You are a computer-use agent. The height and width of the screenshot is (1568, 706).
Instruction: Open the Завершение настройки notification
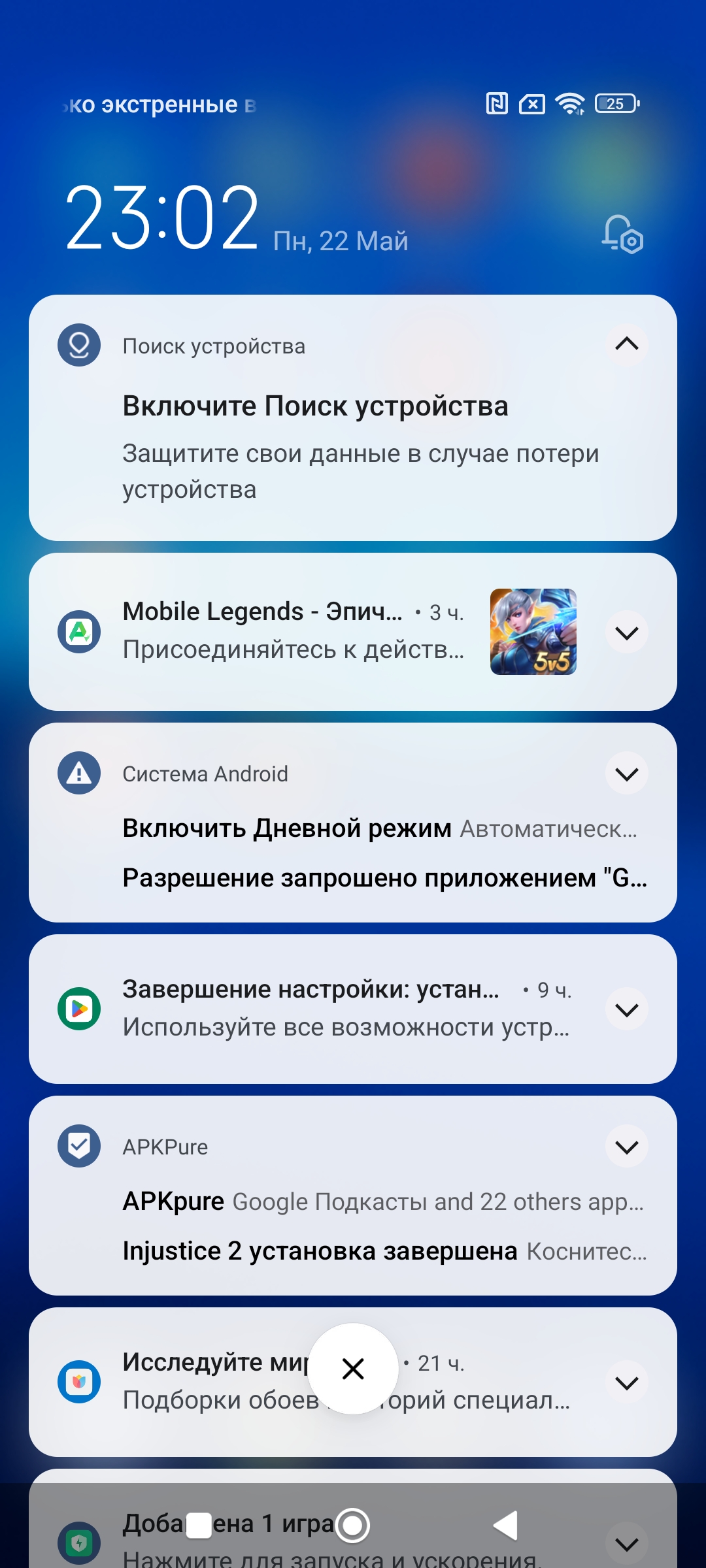314,1008
